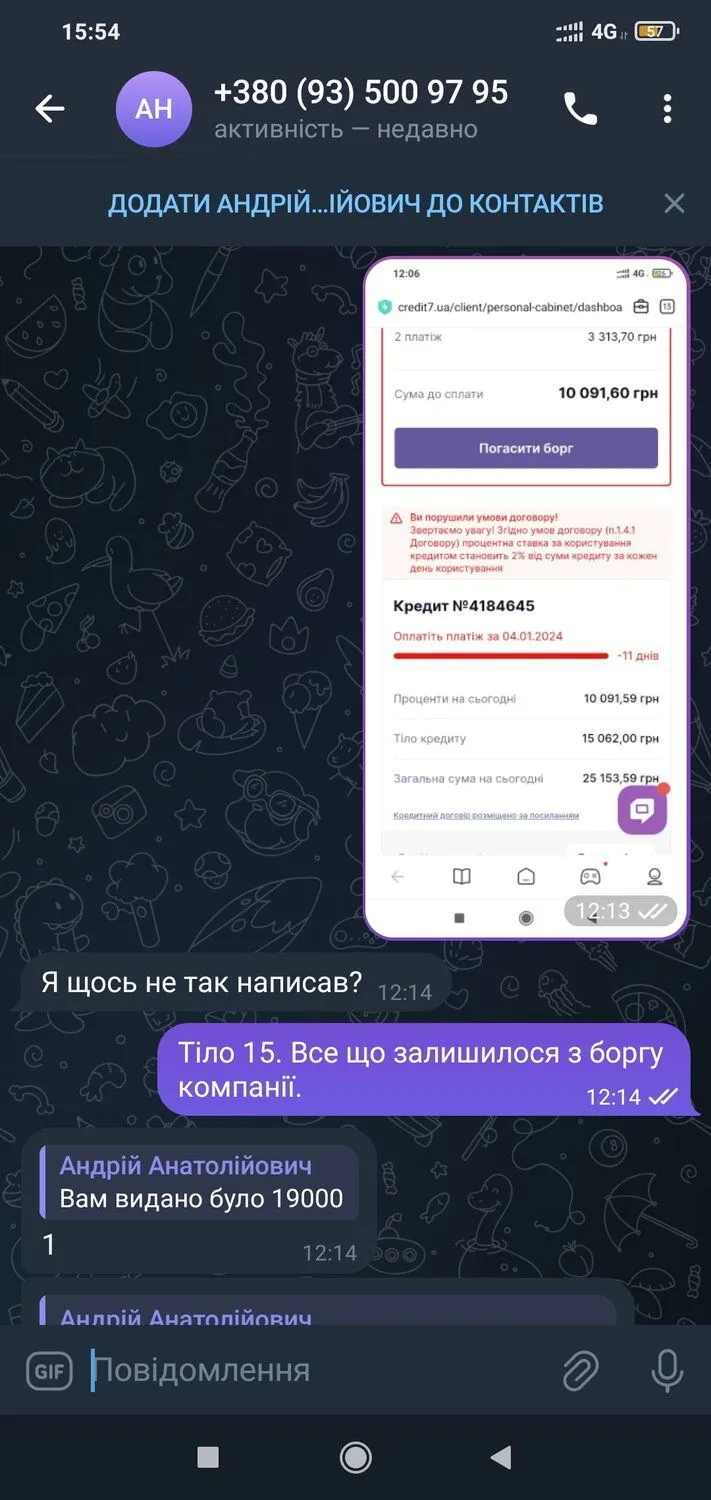Image resolution: width=711 pixels, height=1500 pixels.
Task: Open the GIF and sticker panel
Action: tap(49, 1371)
